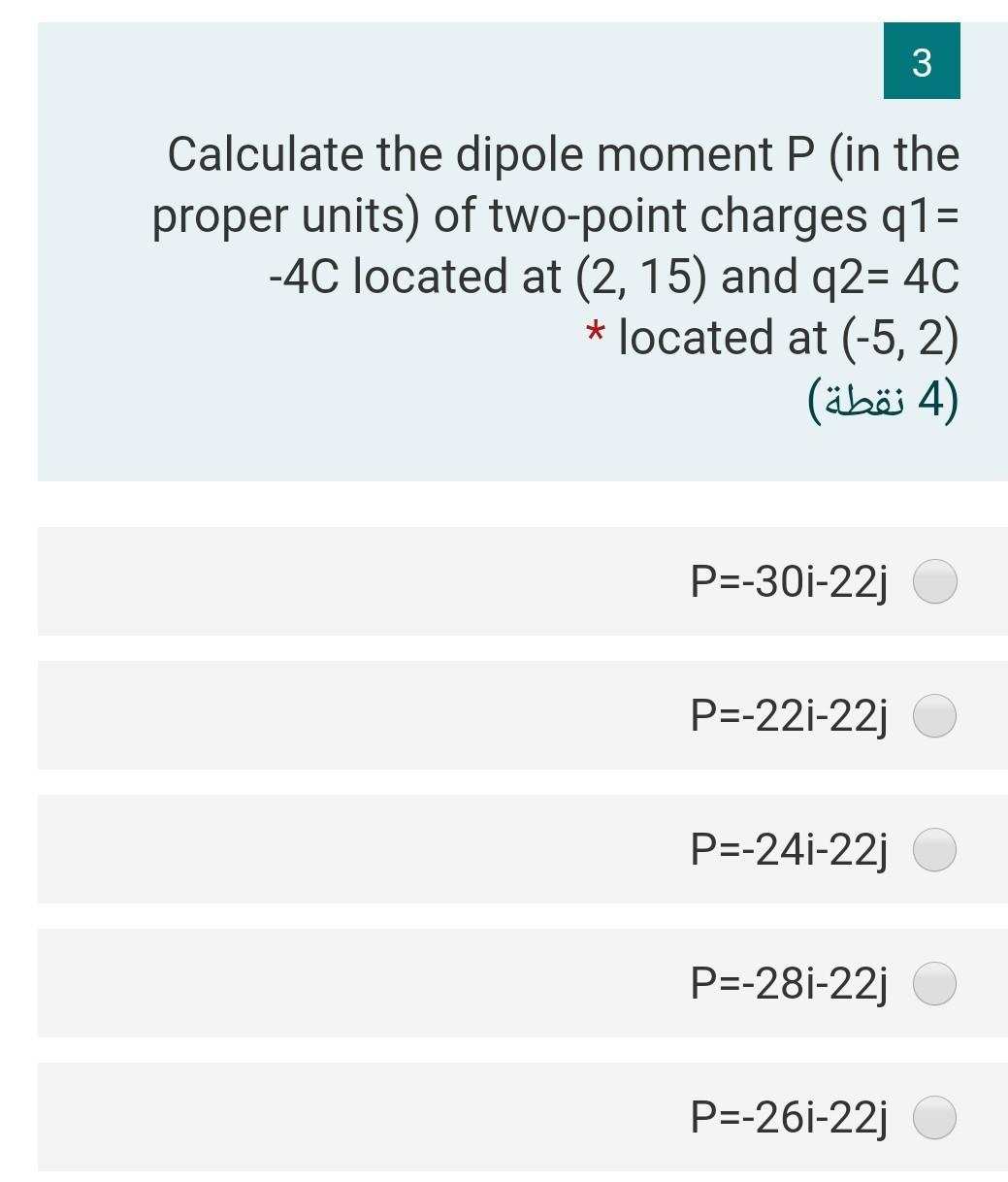Click the answer option P=-30i-22j
The height and width of the screenshot is (1182, 1008).
click(788, 582)
